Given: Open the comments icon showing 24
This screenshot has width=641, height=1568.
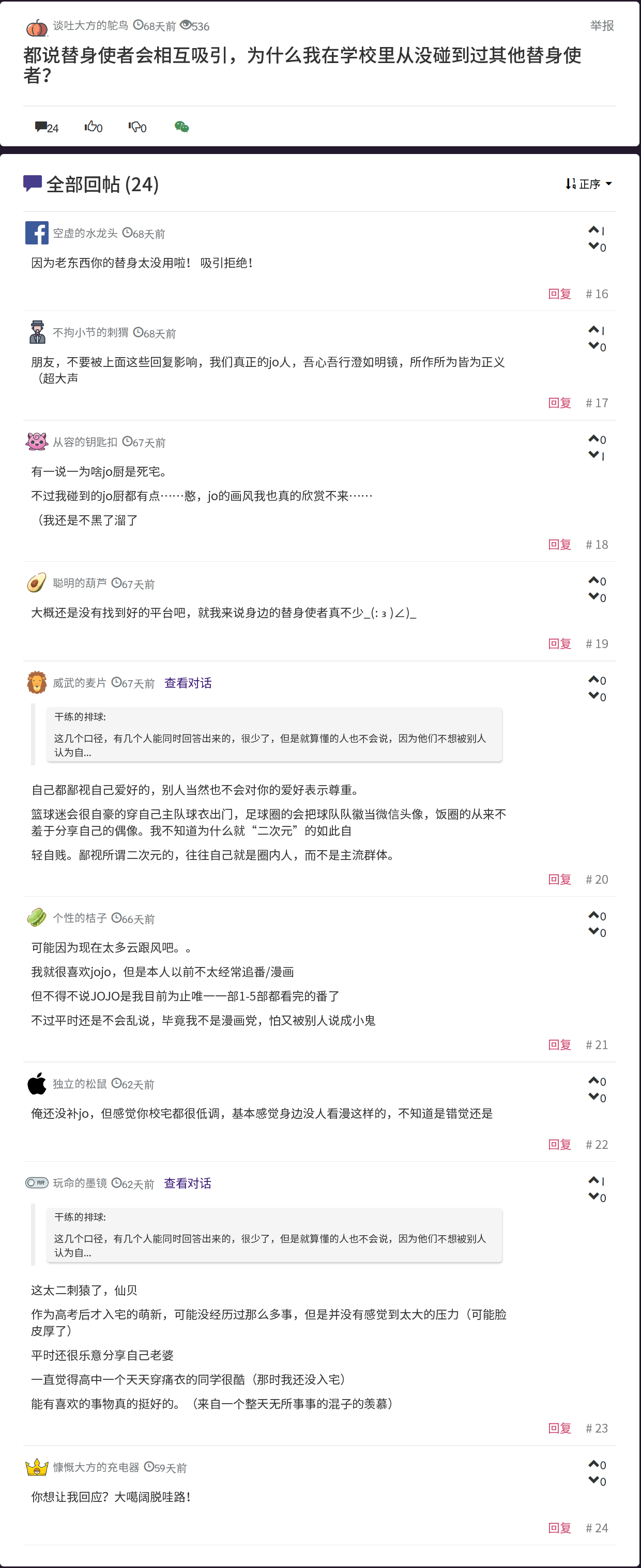Looking at the screenshot, I should click(46, 127).
